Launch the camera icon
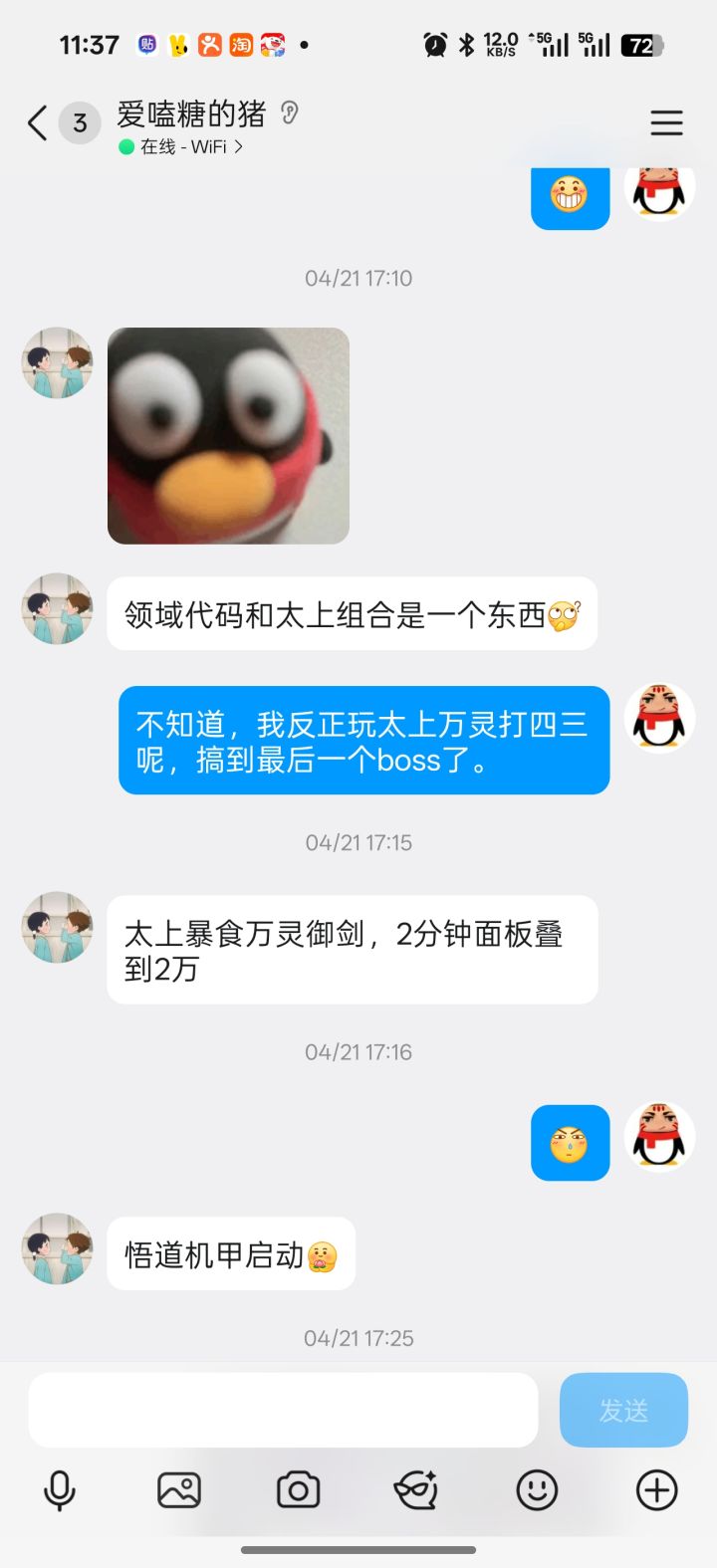The width and height of the screenshot is (717, 1568). 299,1489
